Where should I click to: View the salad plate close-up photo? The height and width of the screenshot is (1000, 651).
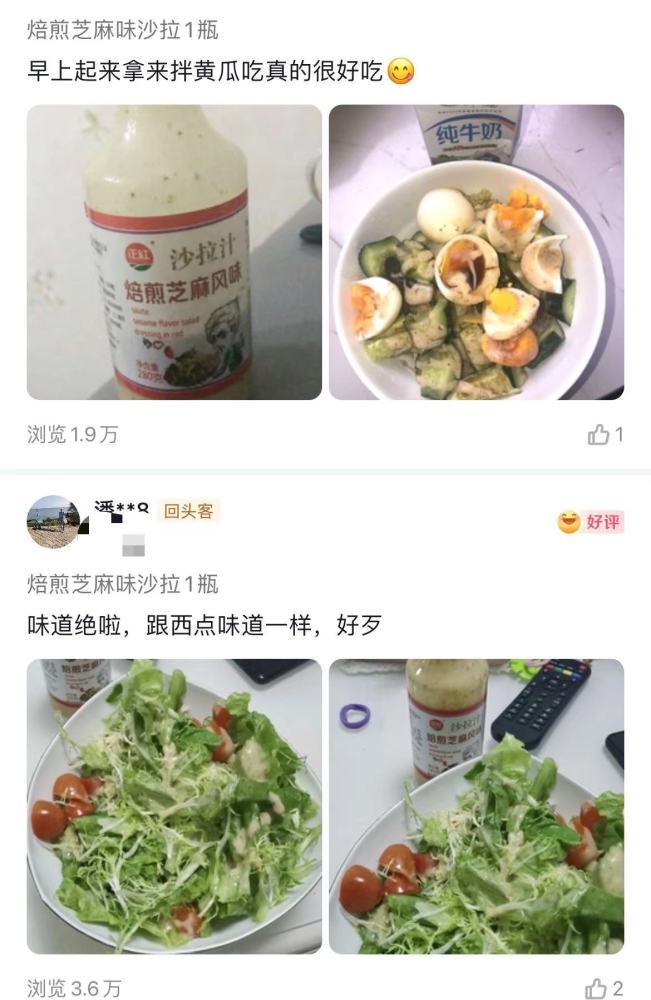pyautogui.click(x=174, y=806)
